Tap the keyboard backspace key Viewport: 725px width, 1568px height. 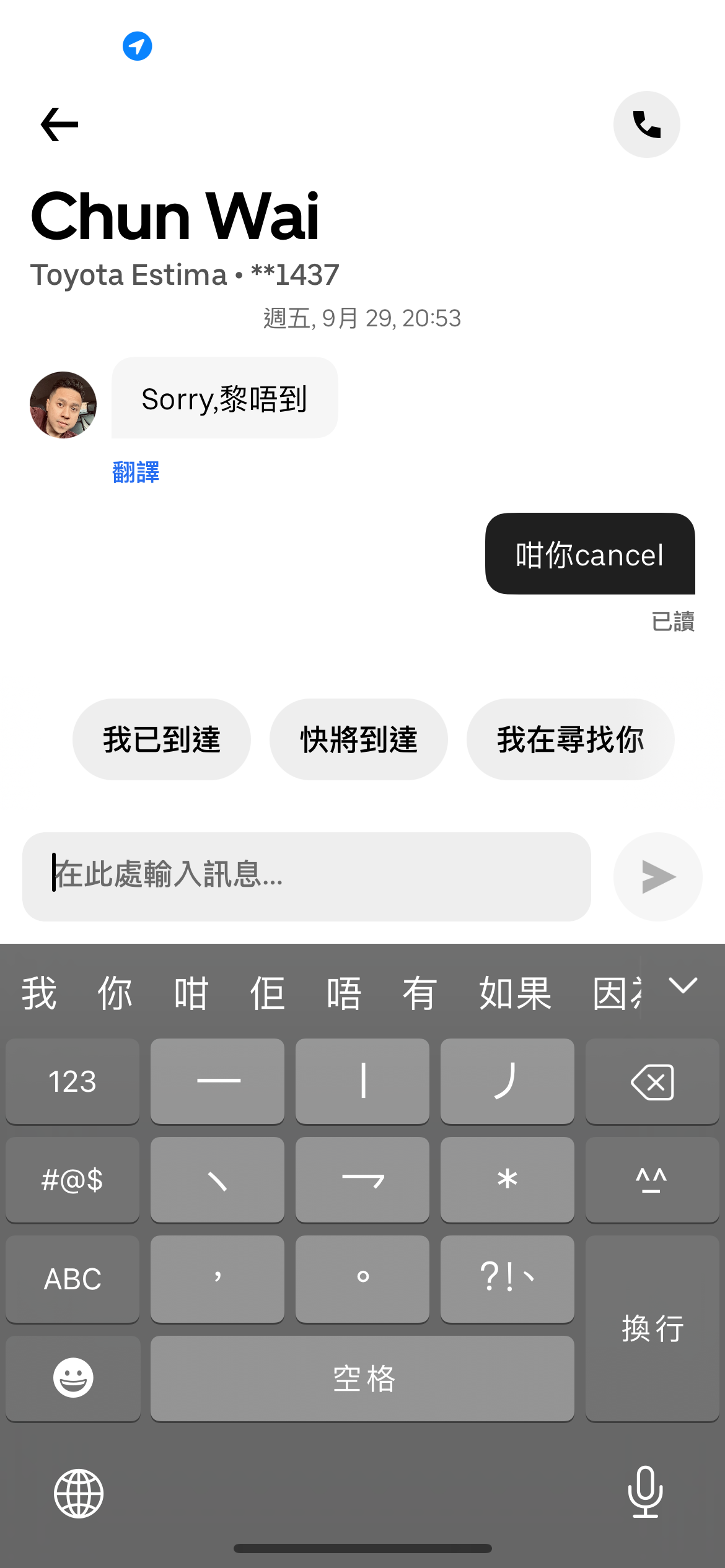coord(652,1082)
